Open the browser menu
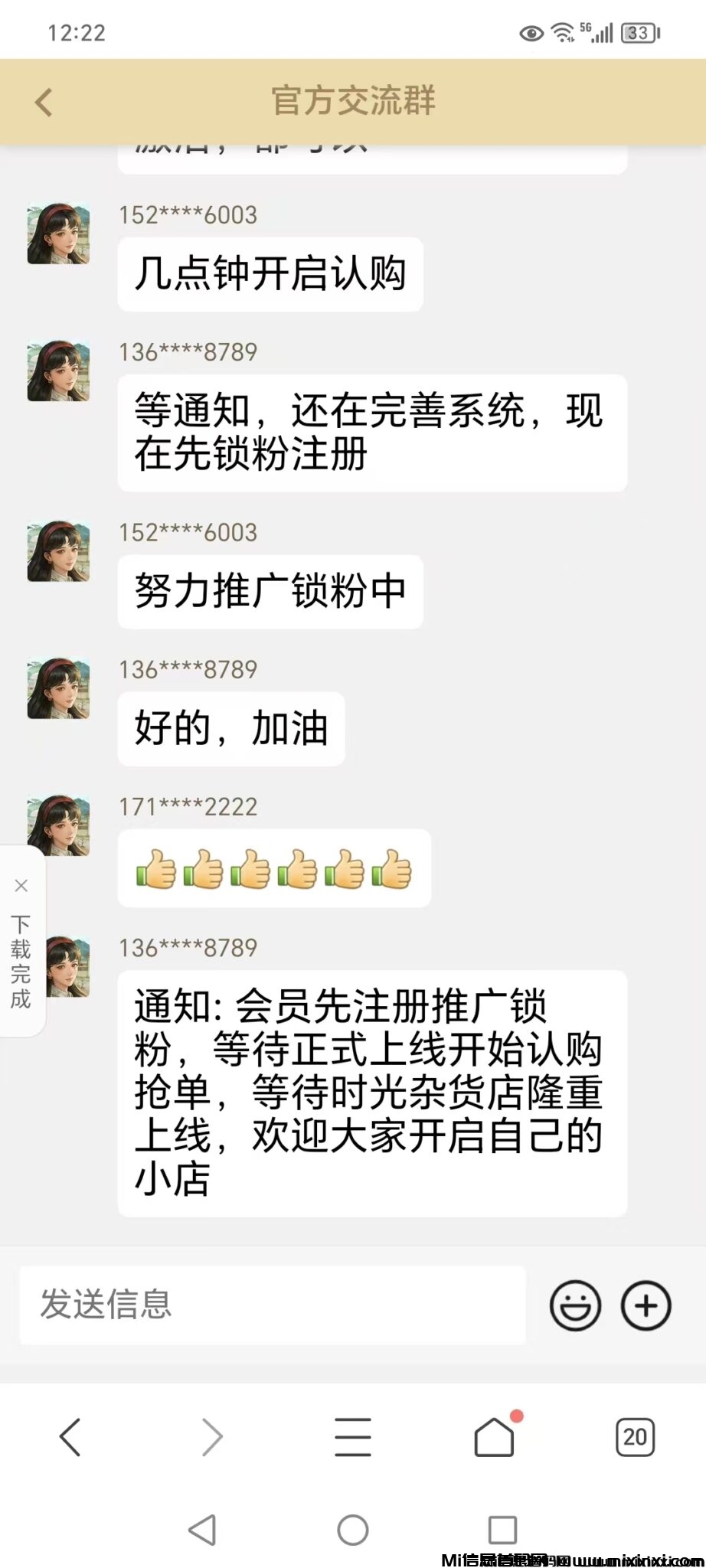 click(353, 1437)
